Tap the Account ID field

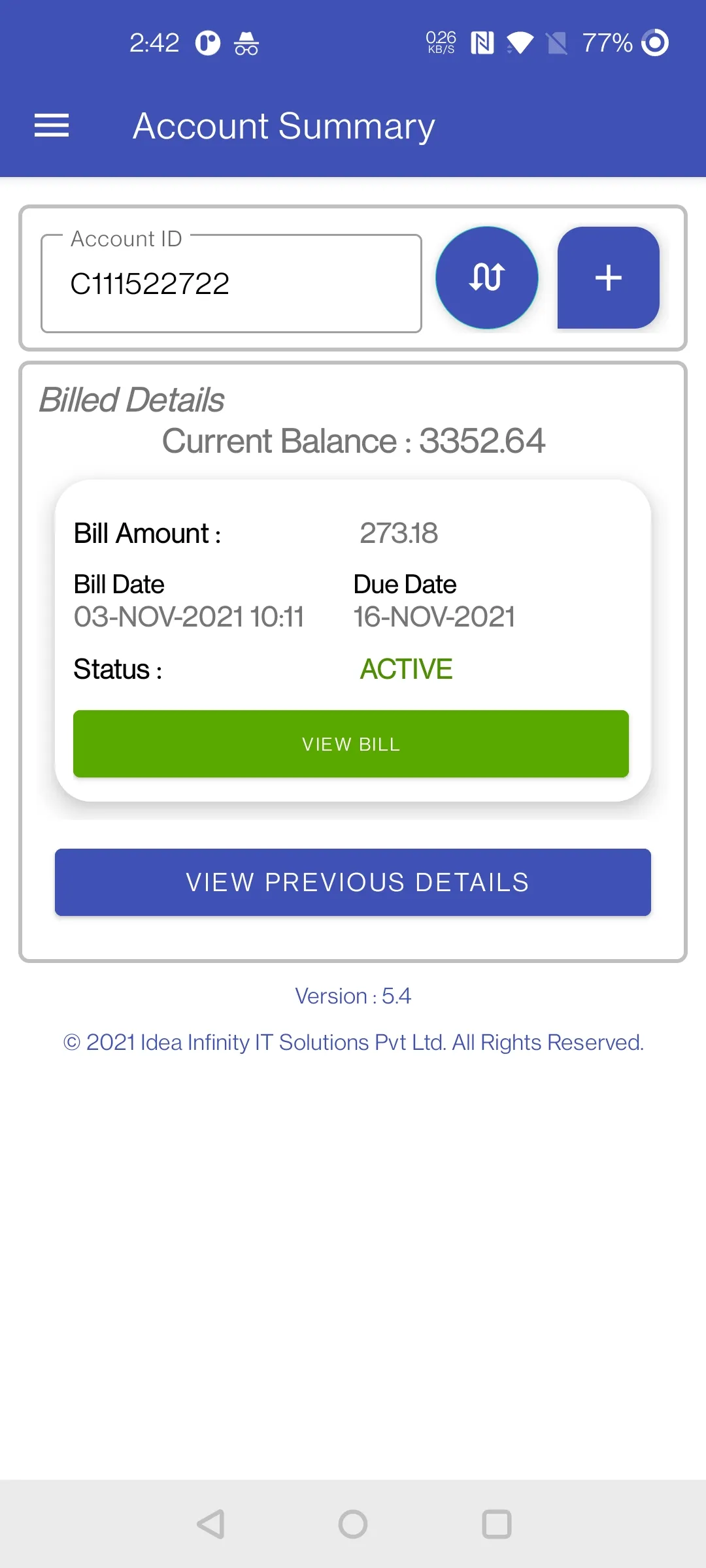(231, 283)
